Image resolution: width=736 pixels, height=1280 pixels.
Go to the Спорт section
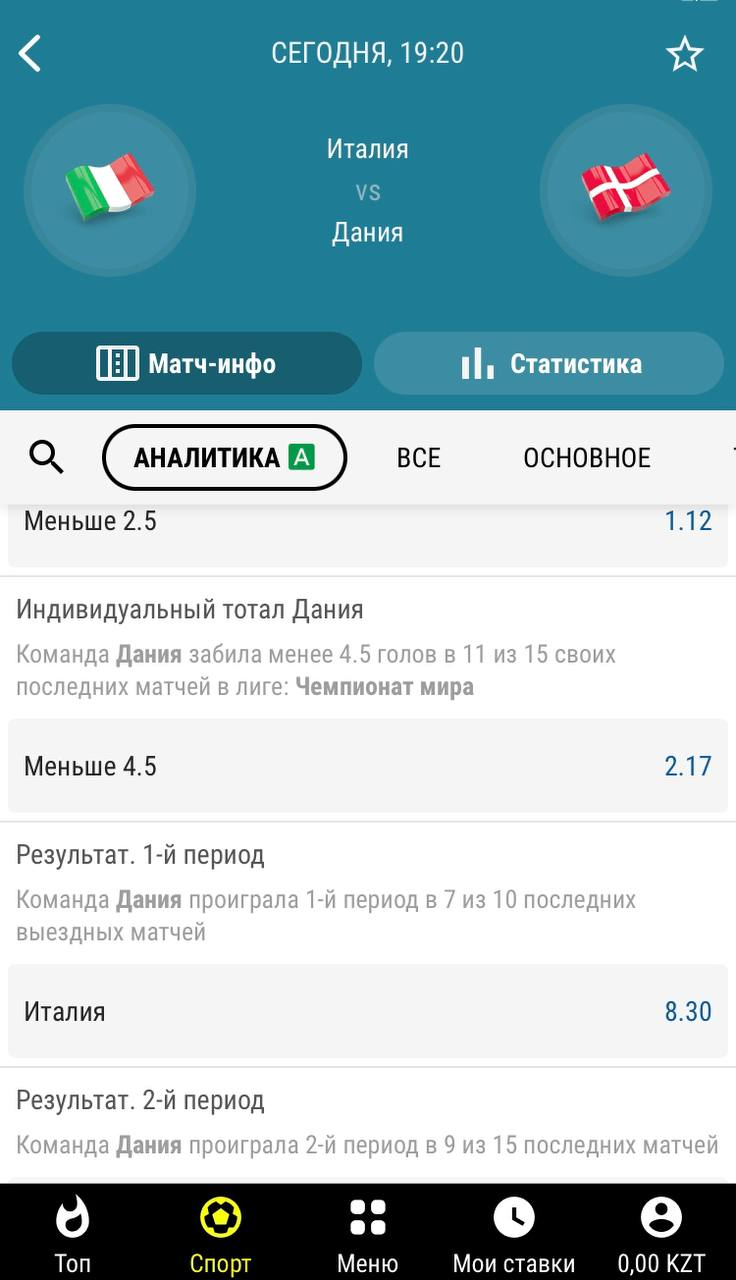coord(220,1232)
